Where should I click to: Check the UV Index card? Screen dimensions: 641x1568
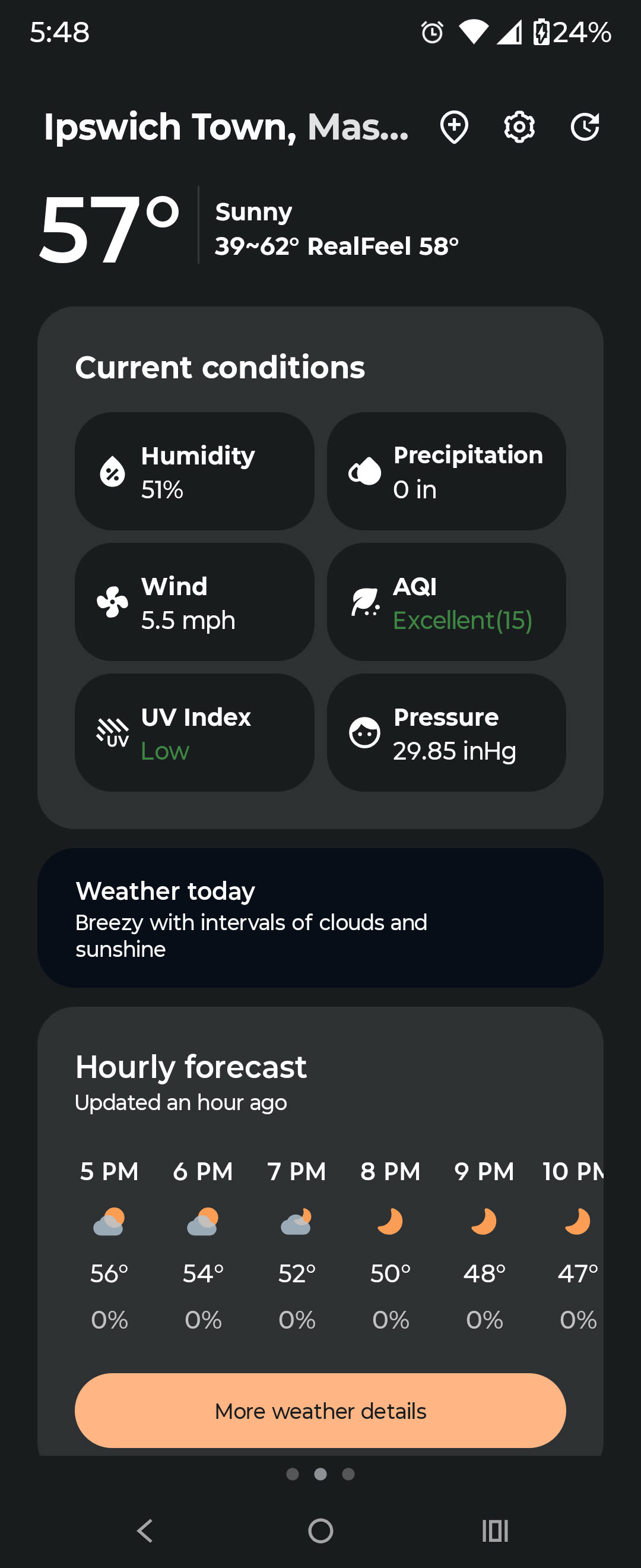(194, 732)
